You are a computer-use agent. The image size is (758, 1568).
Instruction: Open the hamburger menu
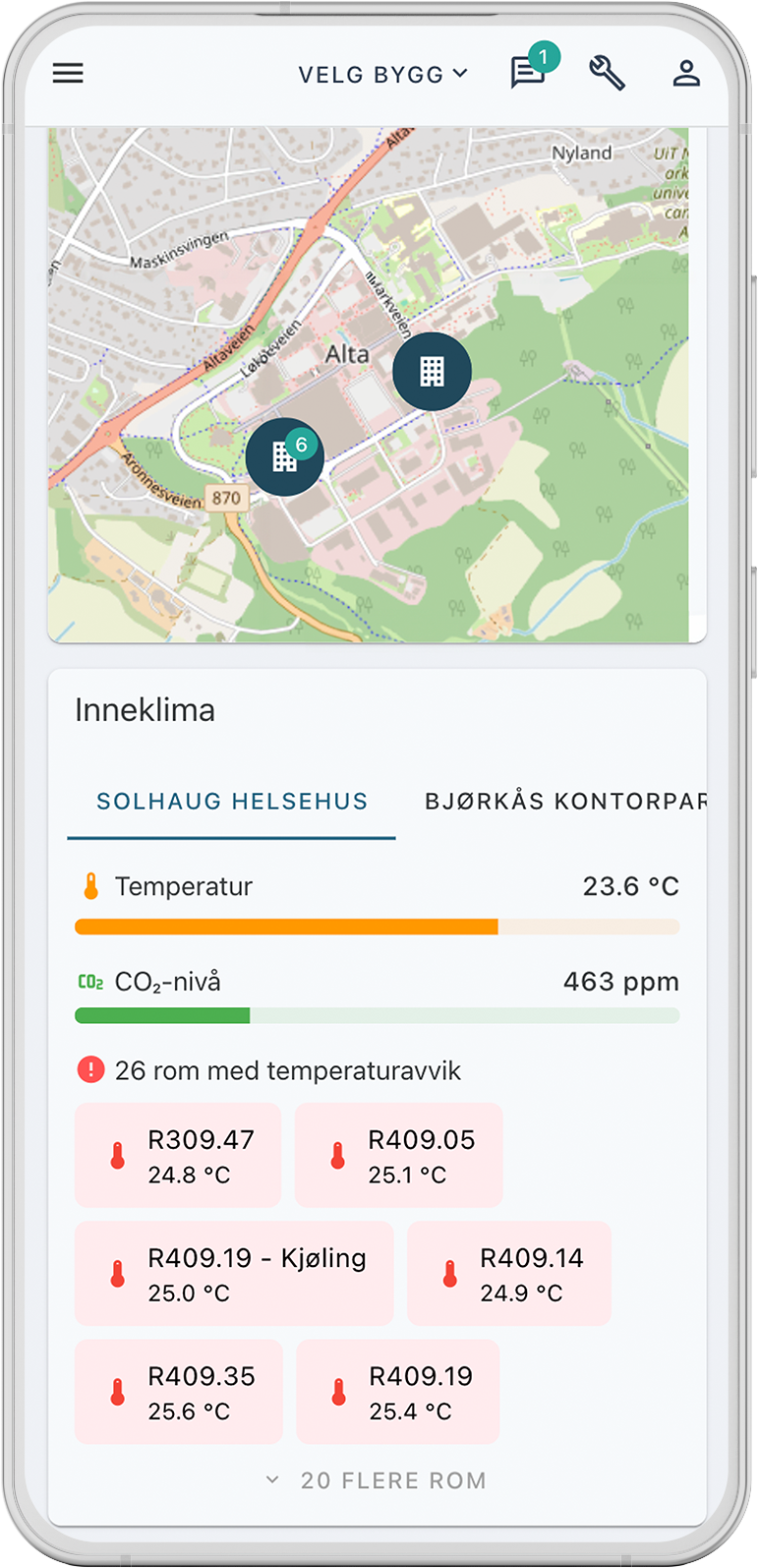pyautogui.click(x=68, y=74)
